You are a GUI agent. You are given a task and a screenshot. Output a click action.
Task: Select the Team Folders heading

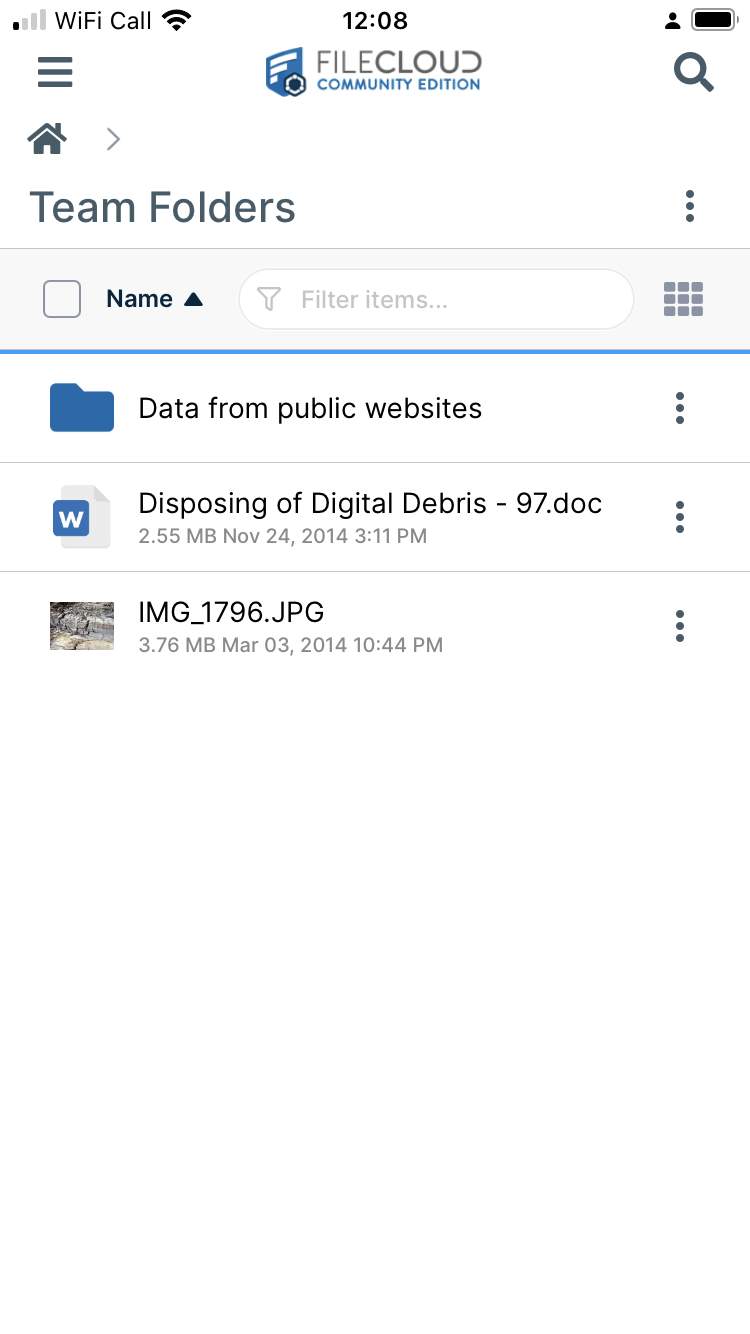click(163, 207)
